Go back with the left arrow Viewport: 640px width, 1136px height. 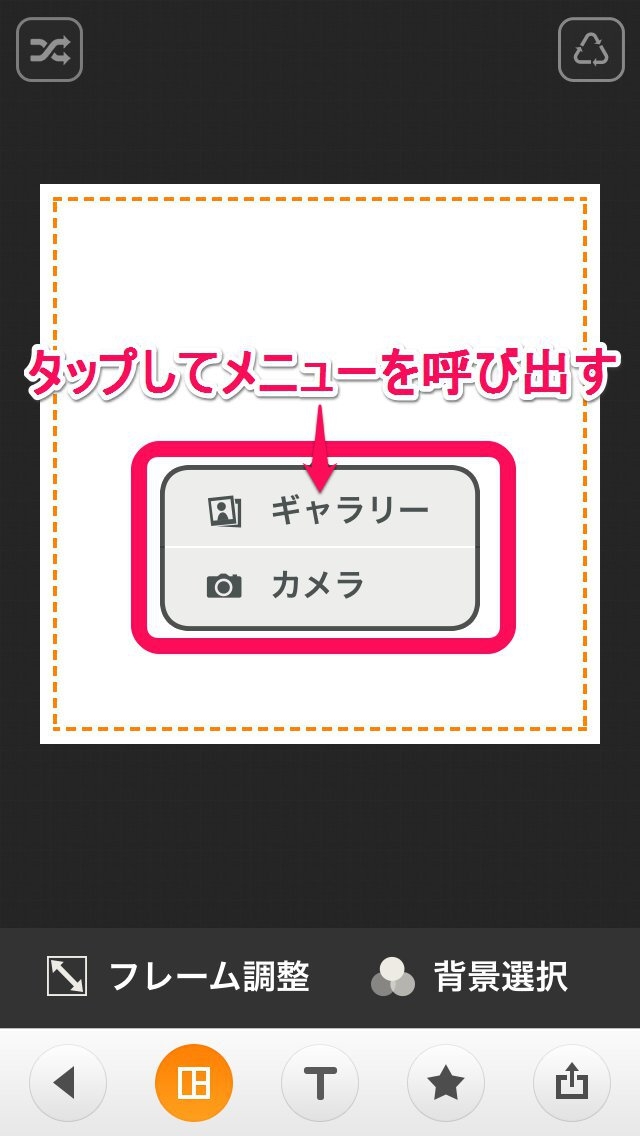(68, 1083)
